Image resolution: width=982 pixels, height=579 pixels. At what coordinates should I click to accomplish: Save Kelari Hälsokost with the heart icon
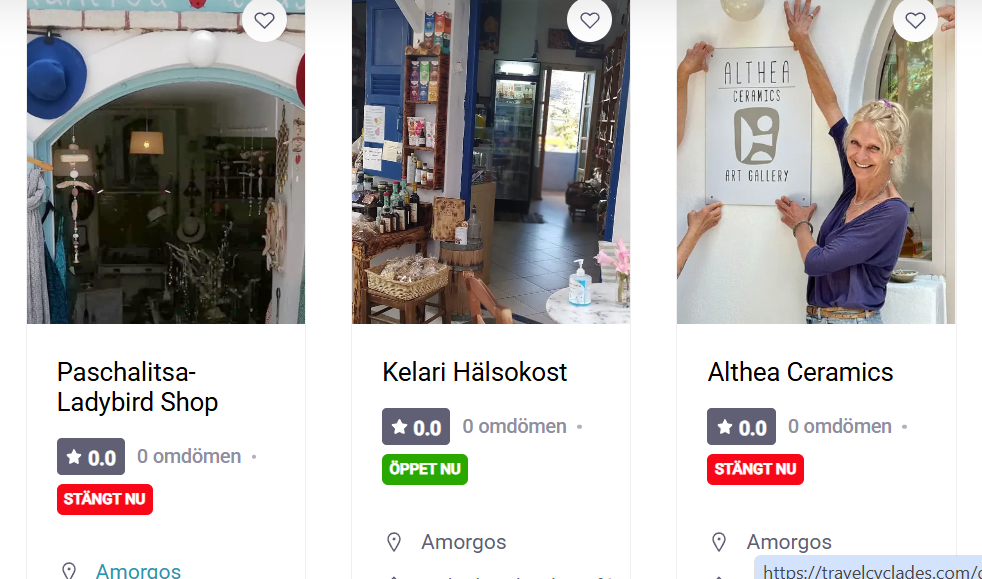590,20
